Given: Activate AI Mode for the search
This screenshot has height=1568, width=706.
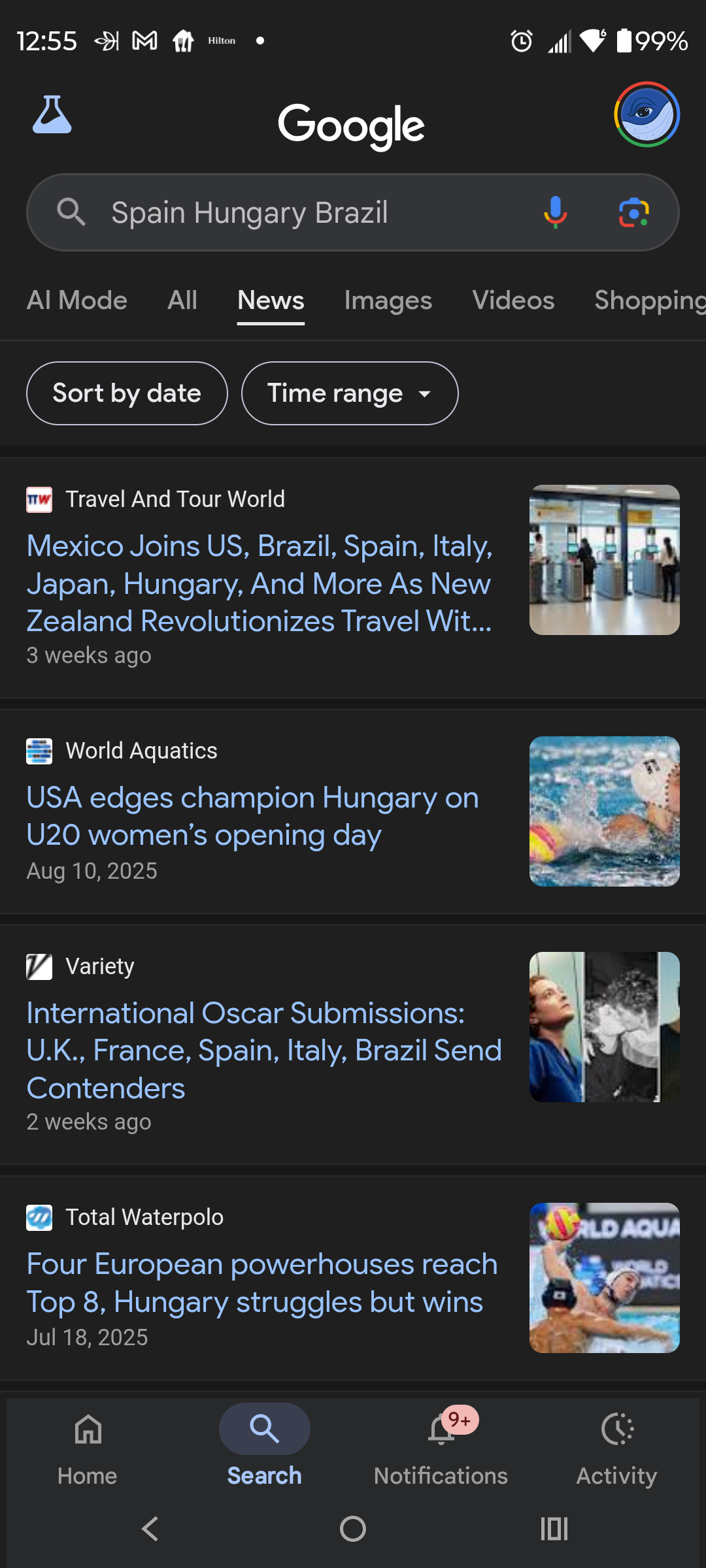Looking at the screenshot, I should pyautogui.click(x=76, y=300).
